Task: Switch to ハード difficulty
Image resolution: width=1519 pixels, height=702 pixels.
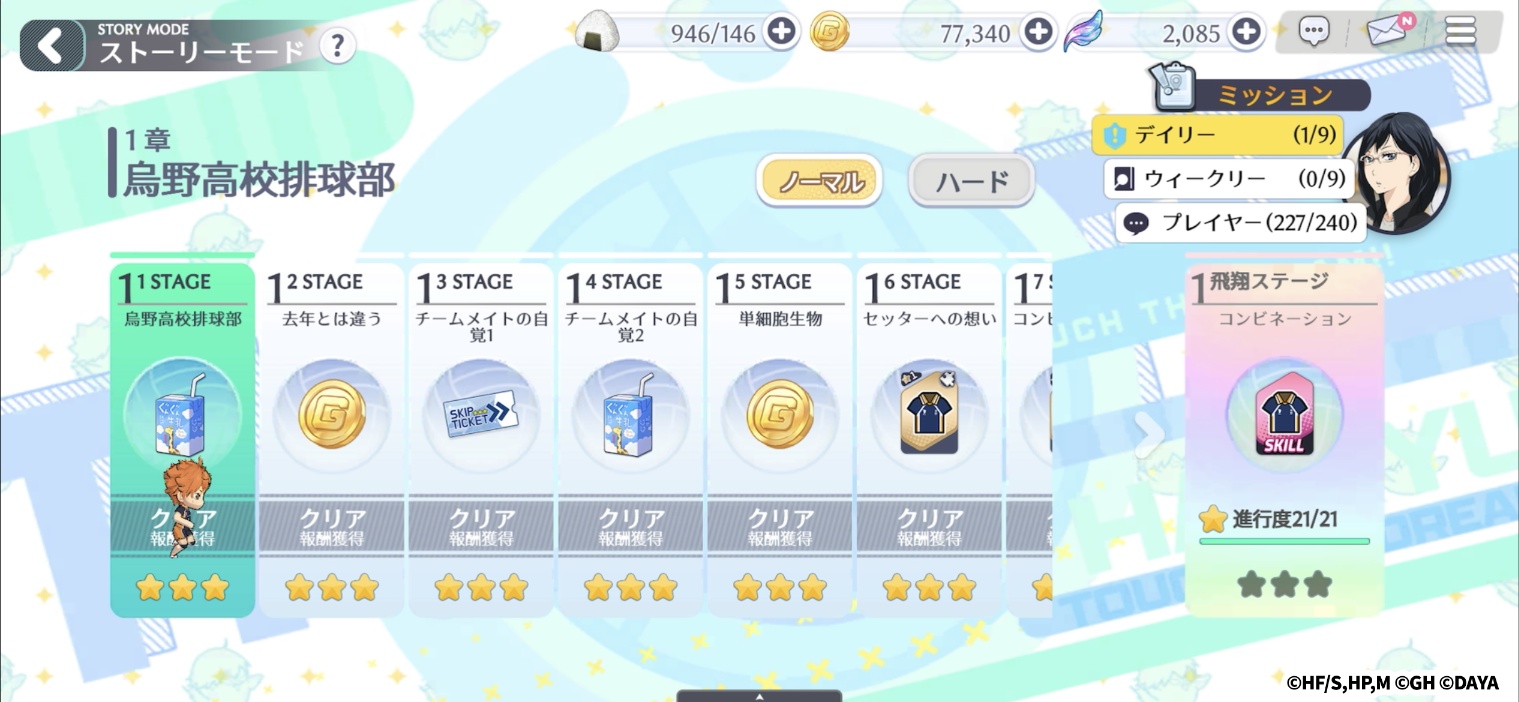Action: [970, 181]
